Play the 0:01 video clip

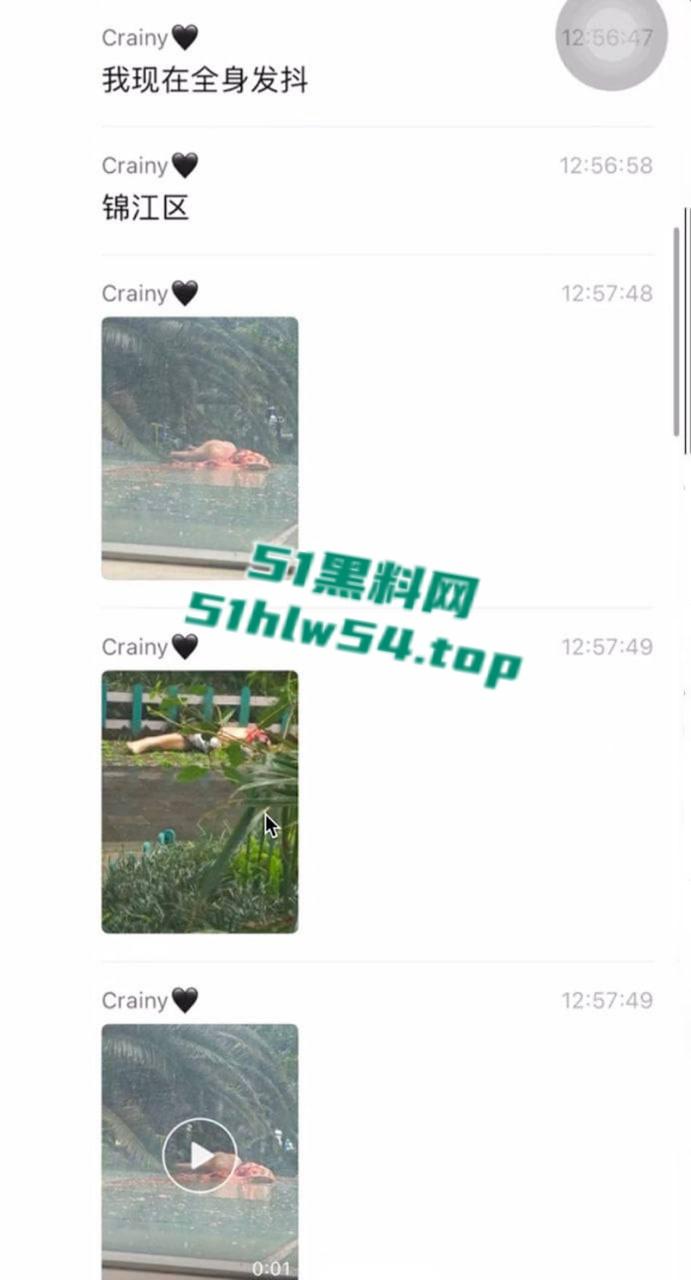coord(200,1156)
